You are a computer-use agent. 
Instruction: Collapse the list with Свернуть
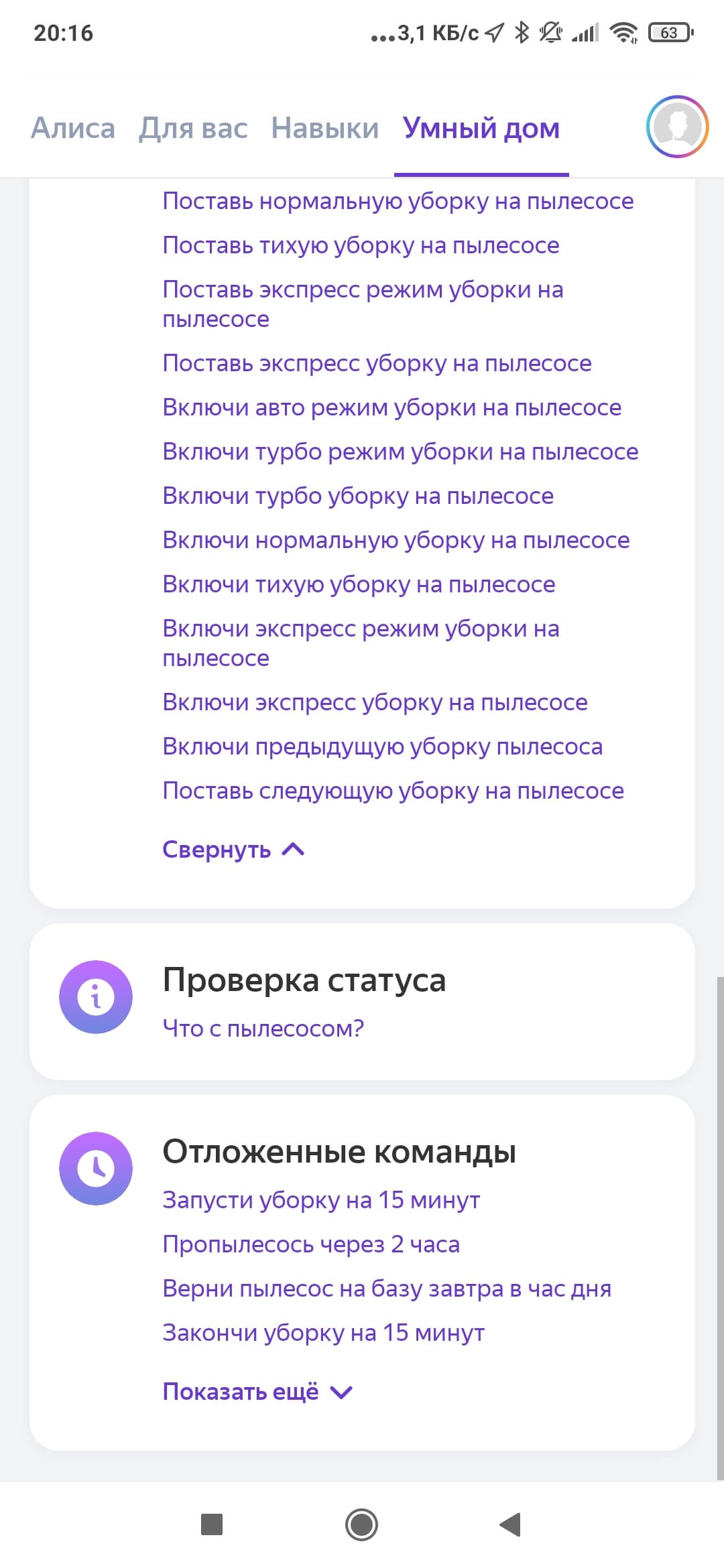[233, 850]
